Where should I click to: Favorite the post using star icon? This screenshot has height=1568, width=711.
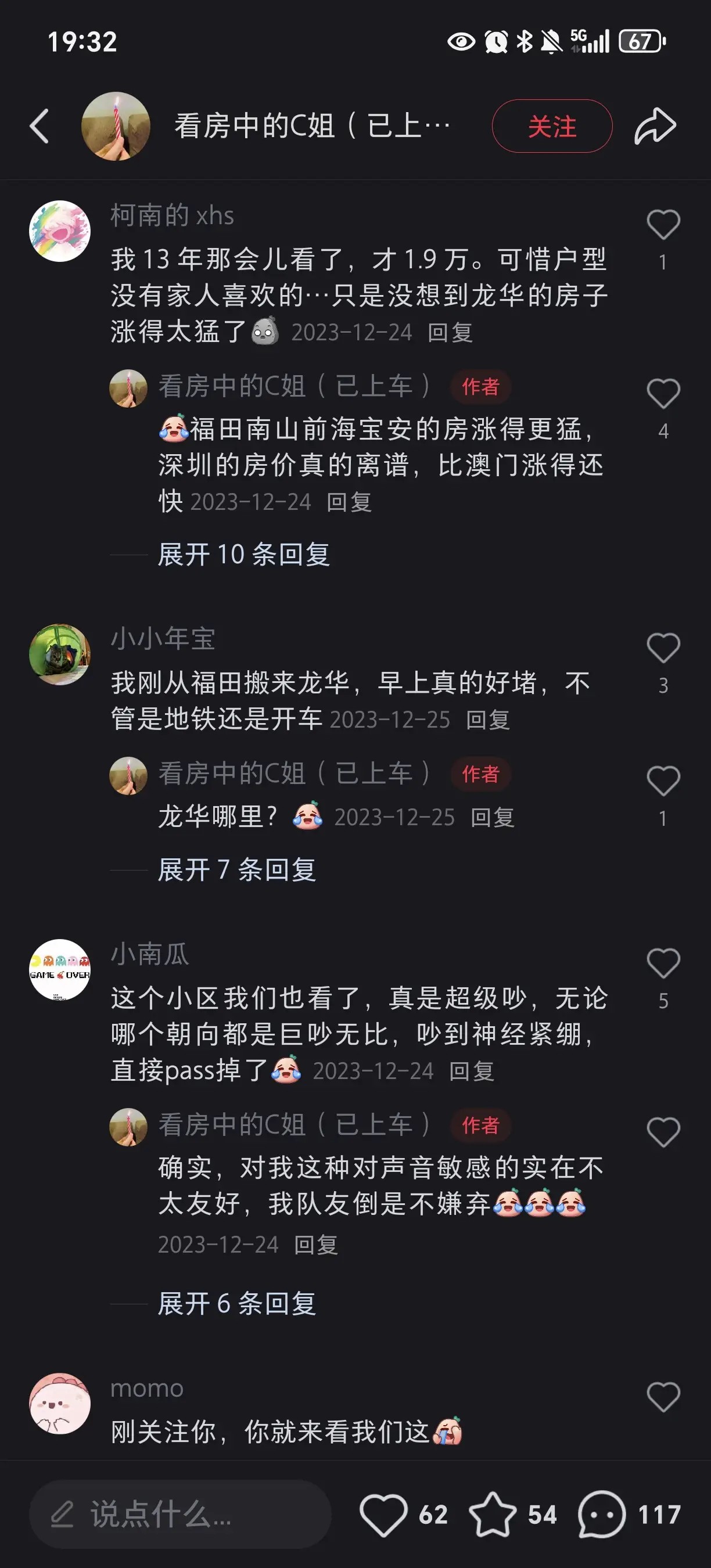point(493,1515)
